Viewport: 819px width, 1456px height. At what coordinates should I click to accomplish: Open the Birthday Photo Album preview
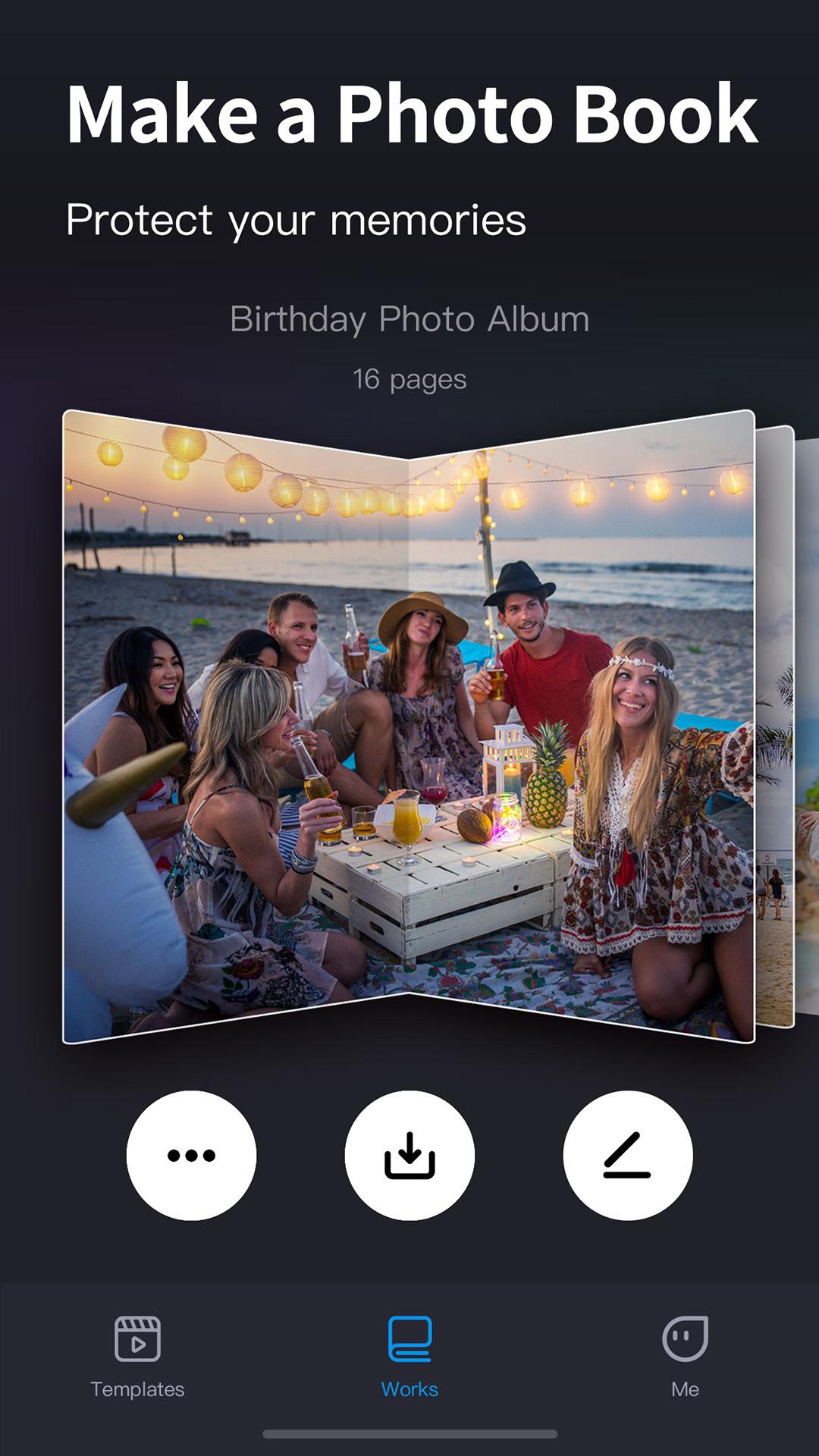pos(409,726)
